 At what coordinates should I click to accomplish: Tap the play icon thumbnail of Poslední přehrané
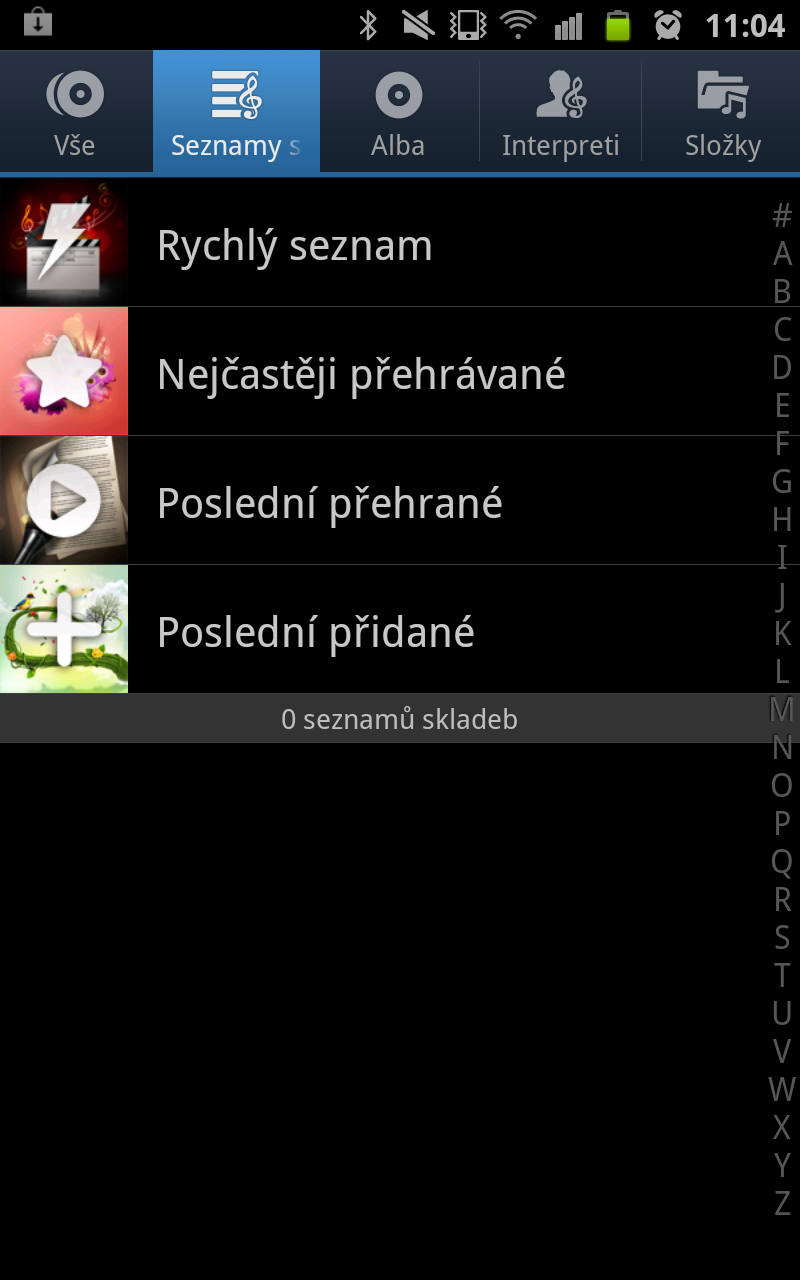click(63, 500)
